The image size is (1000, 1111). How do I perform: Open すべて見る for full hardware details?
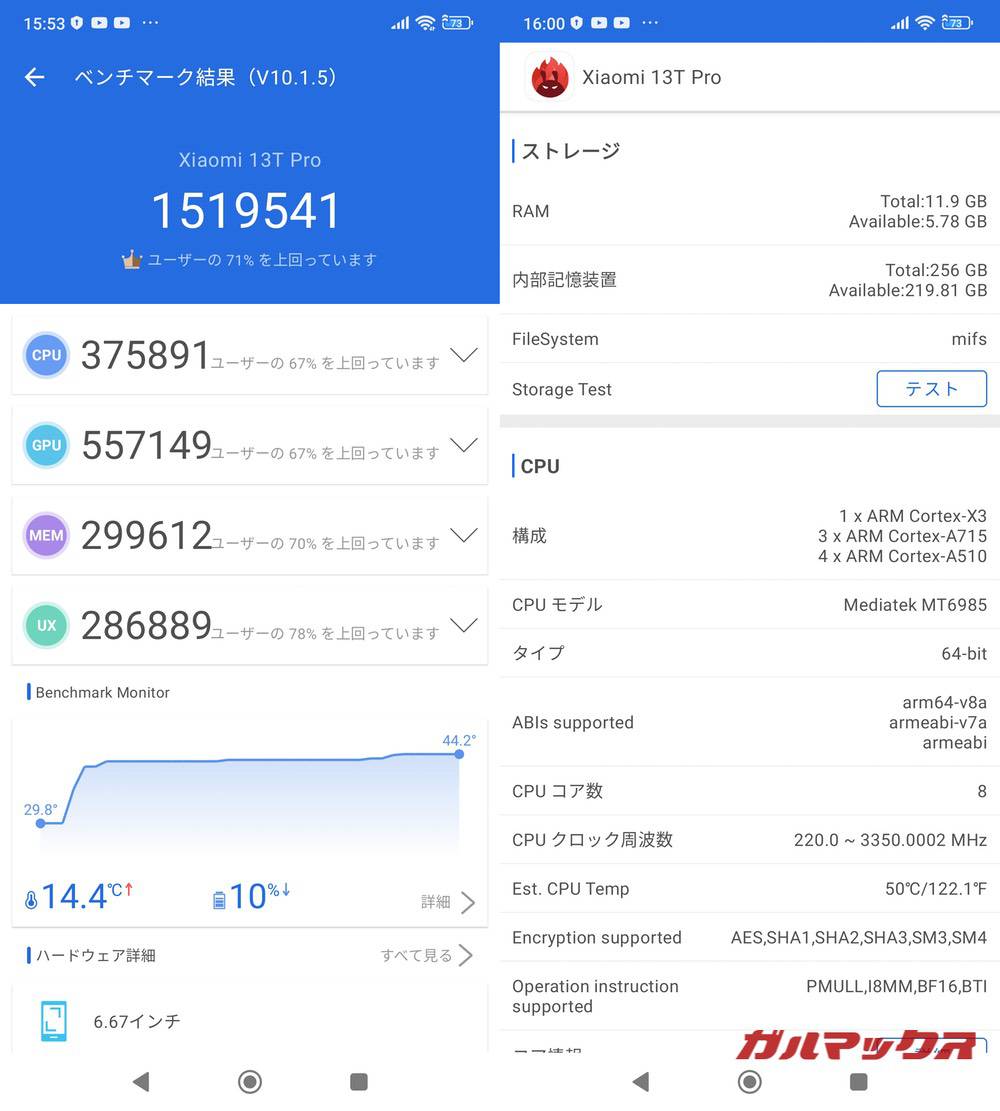pos(425,955)
